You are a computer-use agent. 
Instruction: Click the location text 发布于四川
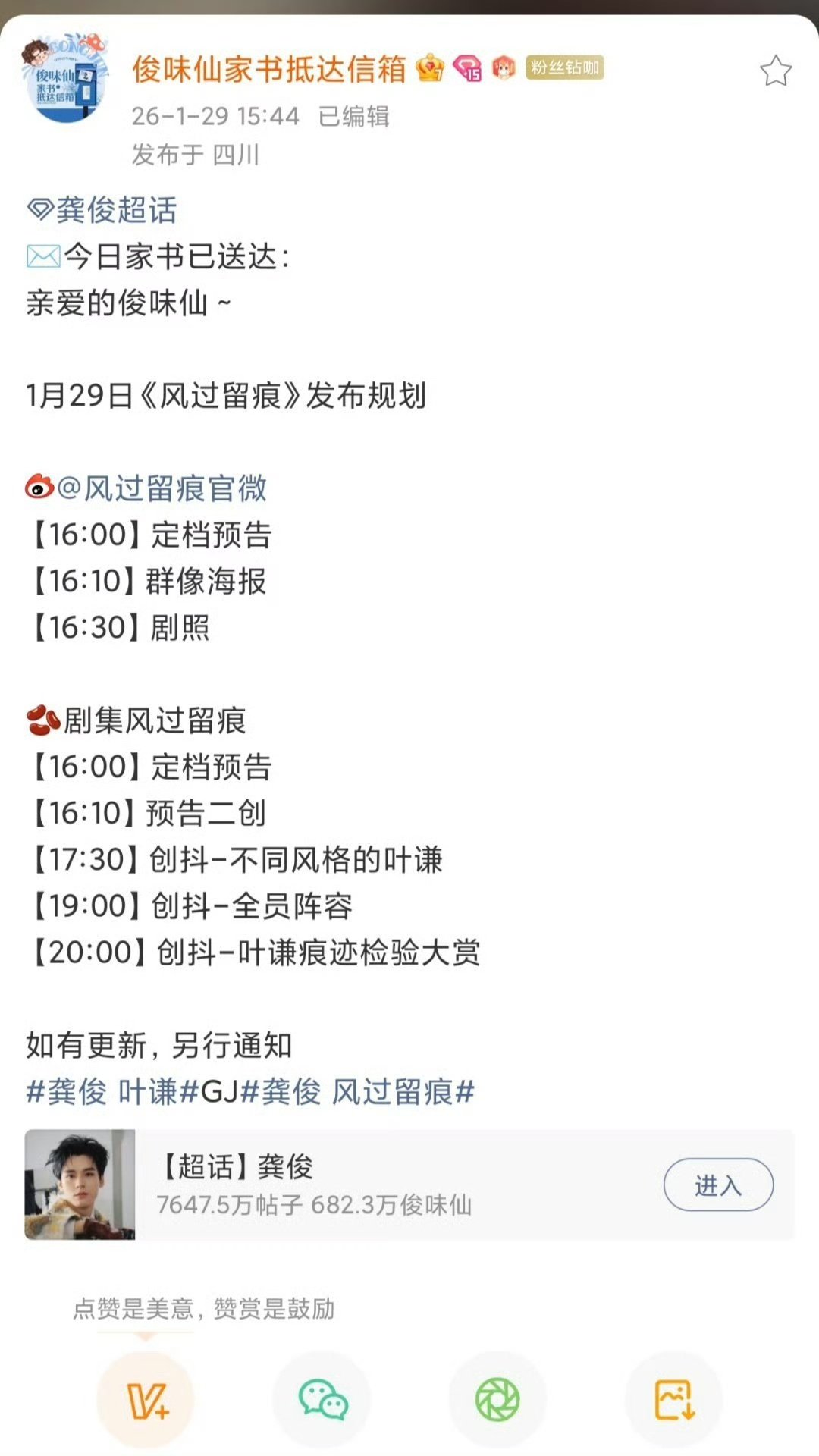(x=193, y=154)
